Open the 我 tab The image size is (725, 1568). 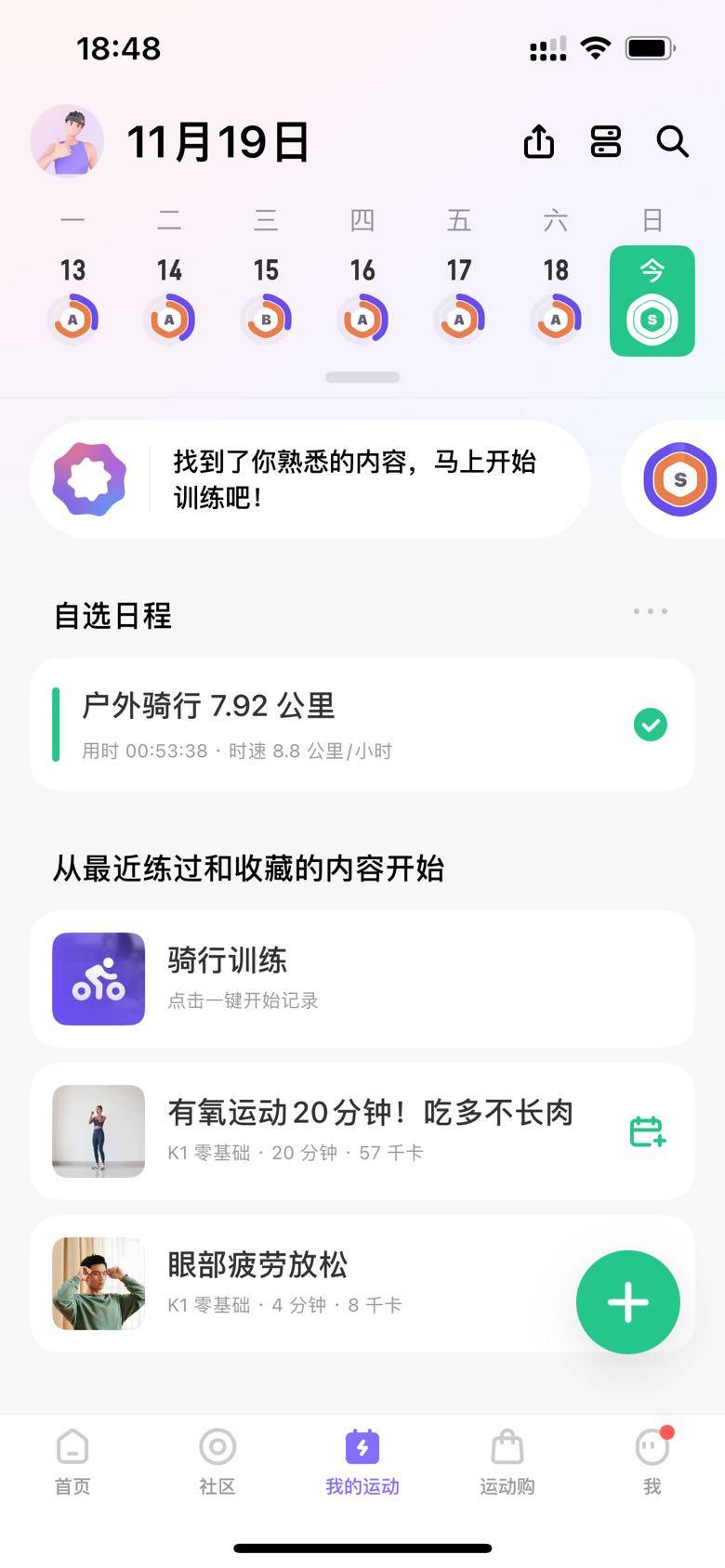pyautogui.click(x=652, y=1462)
